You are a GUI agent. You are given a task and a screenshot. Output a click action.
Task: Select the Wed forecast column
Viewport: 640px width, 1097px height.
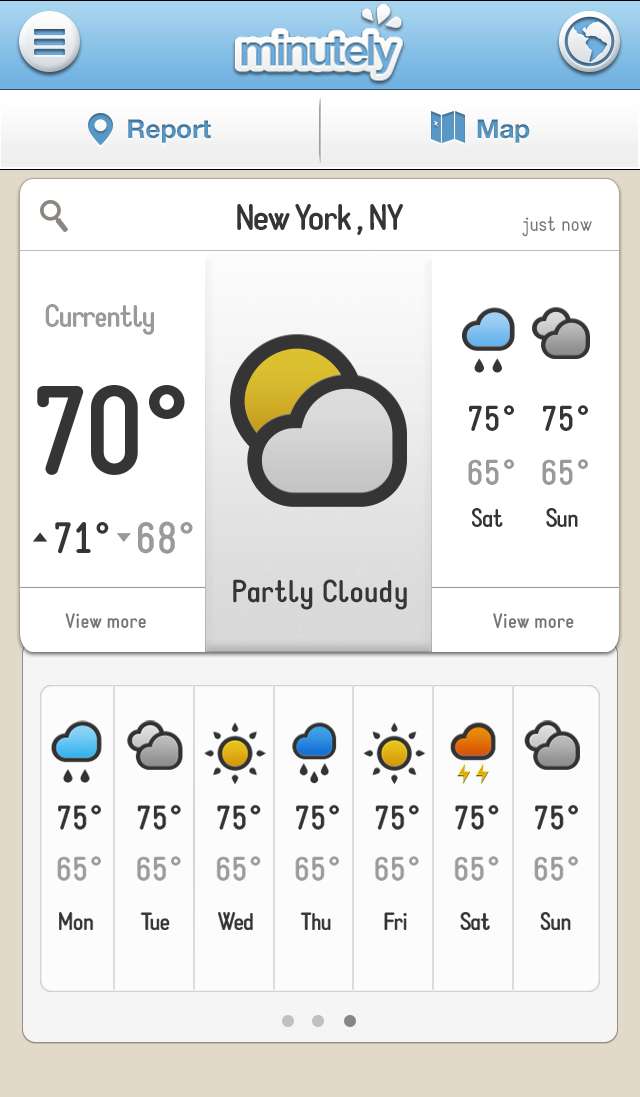click(x=235, y=838)
